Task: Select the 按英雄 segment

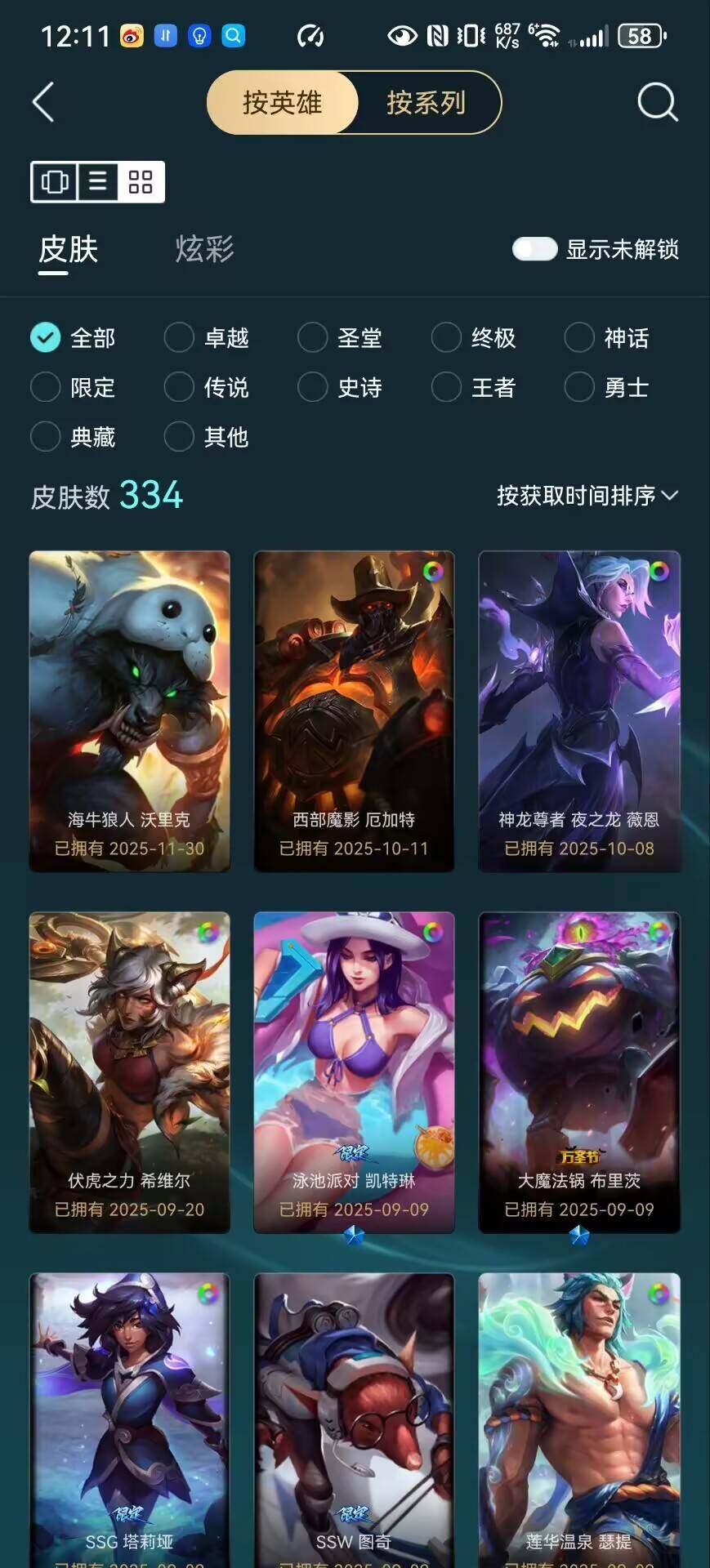Action: [x=283, y=103]
